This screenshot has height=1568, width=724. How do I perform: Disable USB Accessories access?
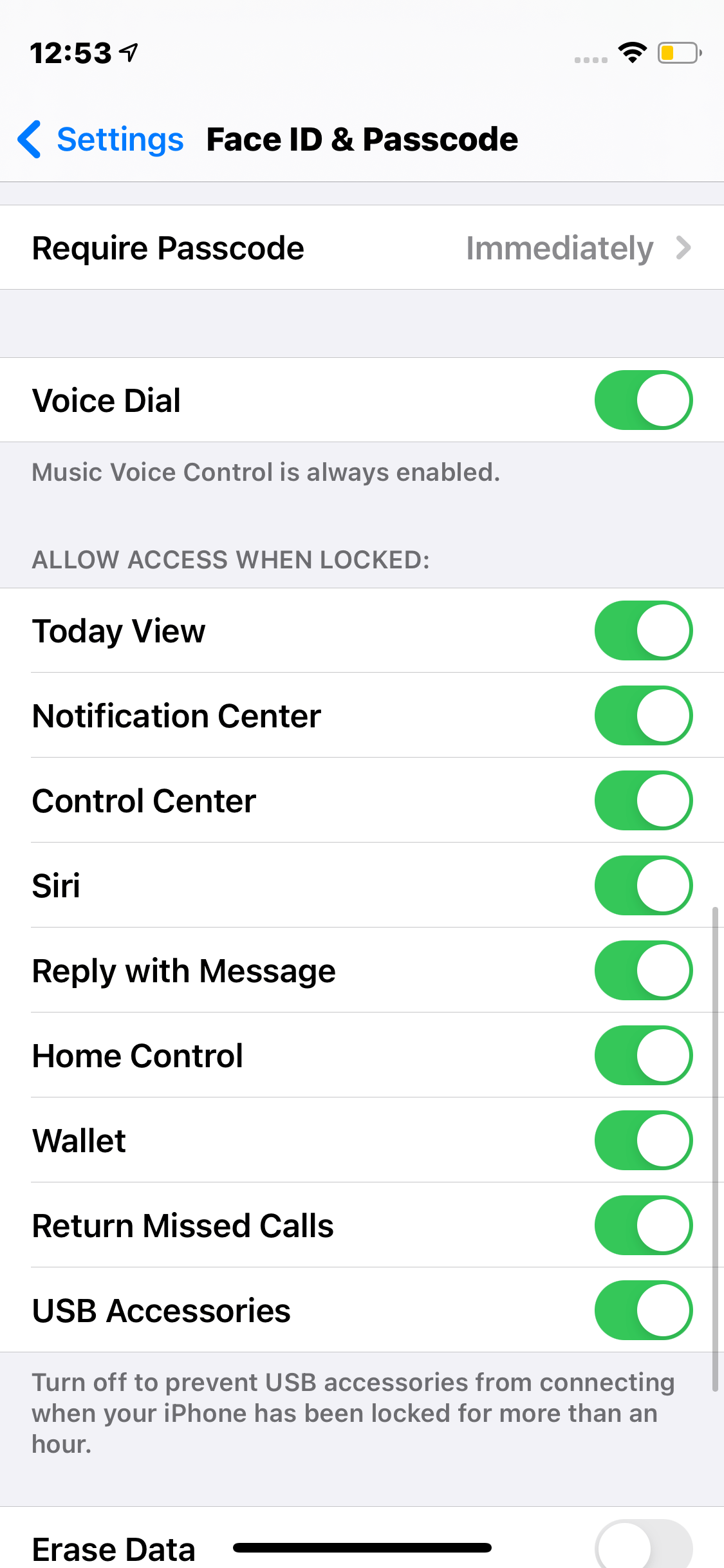642,1311
